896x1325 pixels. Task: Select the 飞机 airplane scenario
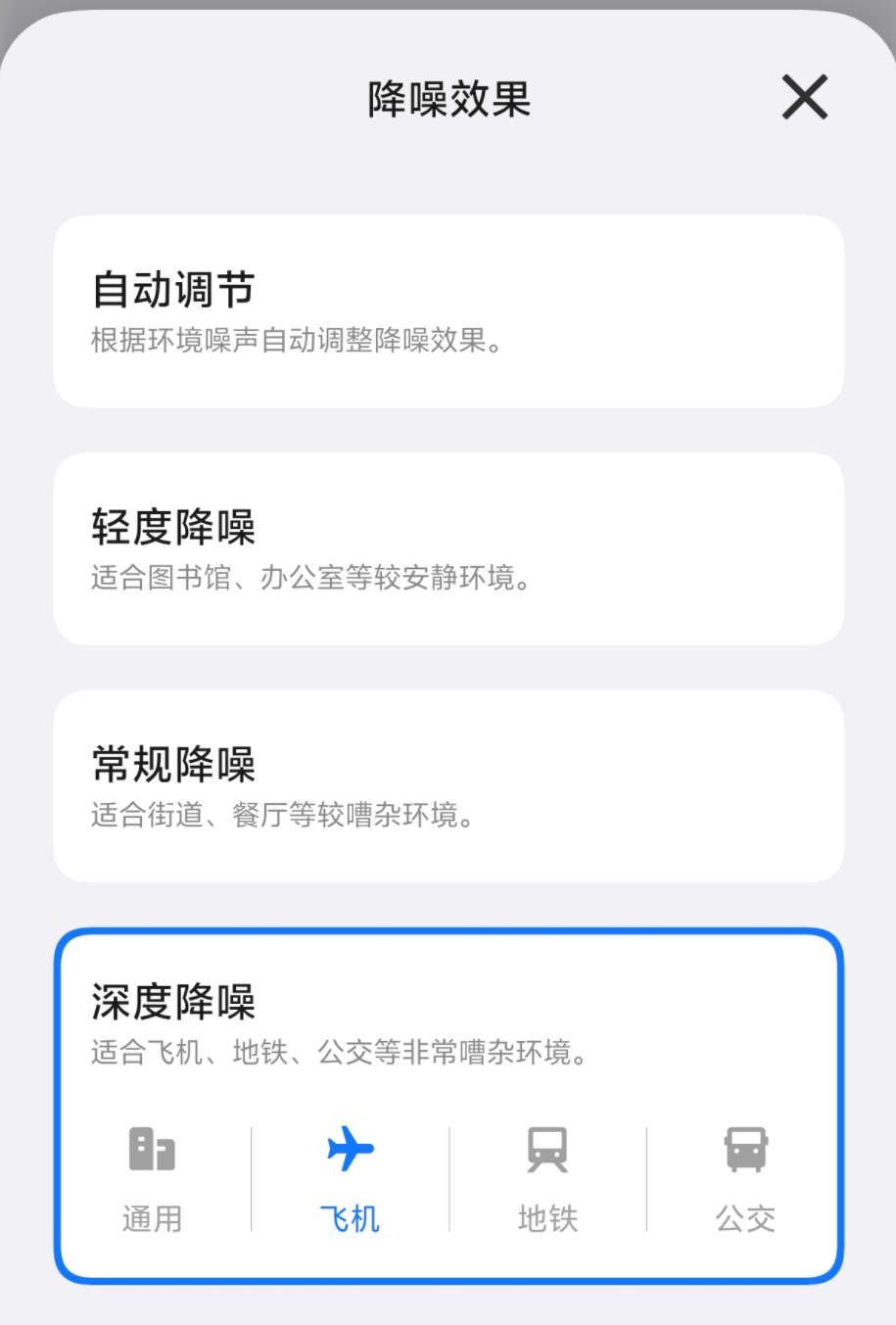pos(350,1178)
